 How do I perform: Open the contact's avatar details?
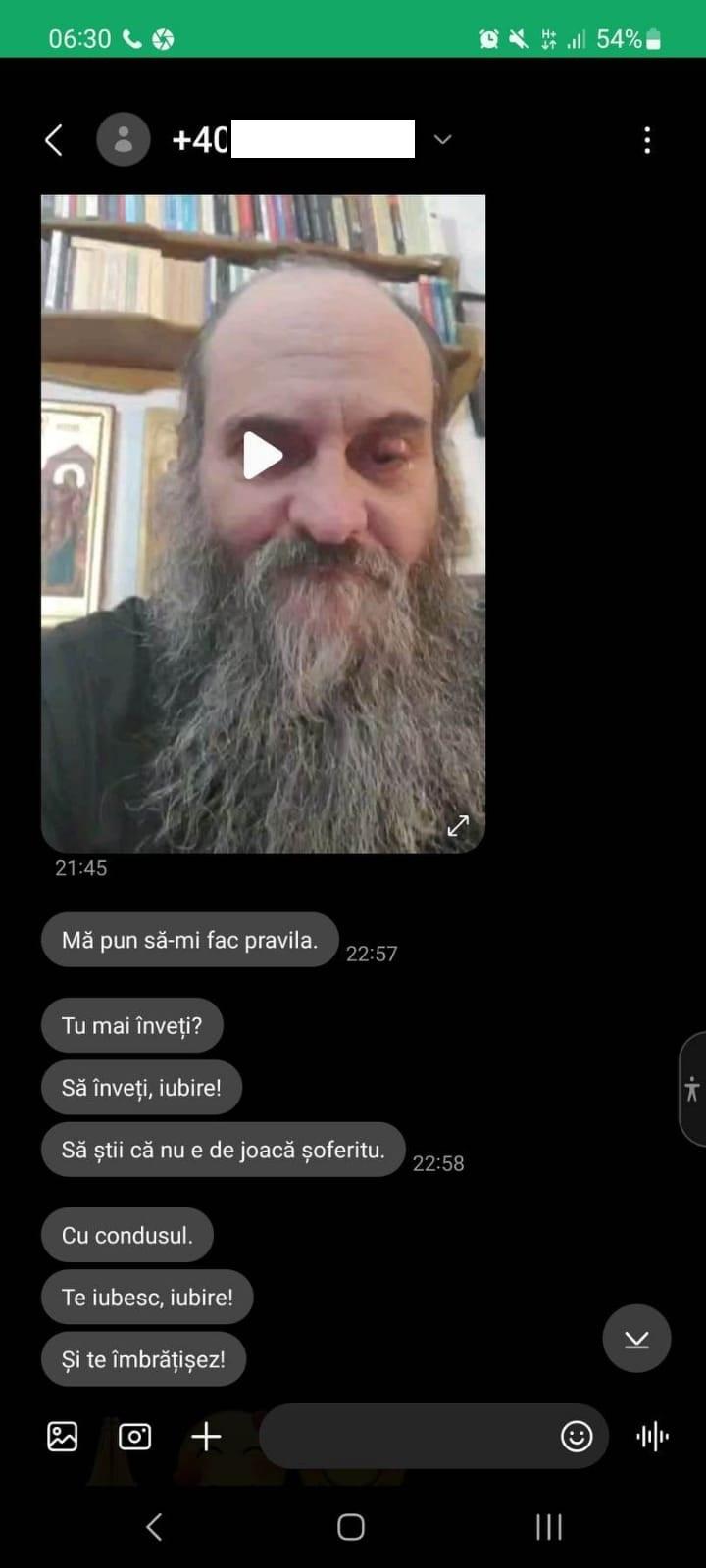124,140
